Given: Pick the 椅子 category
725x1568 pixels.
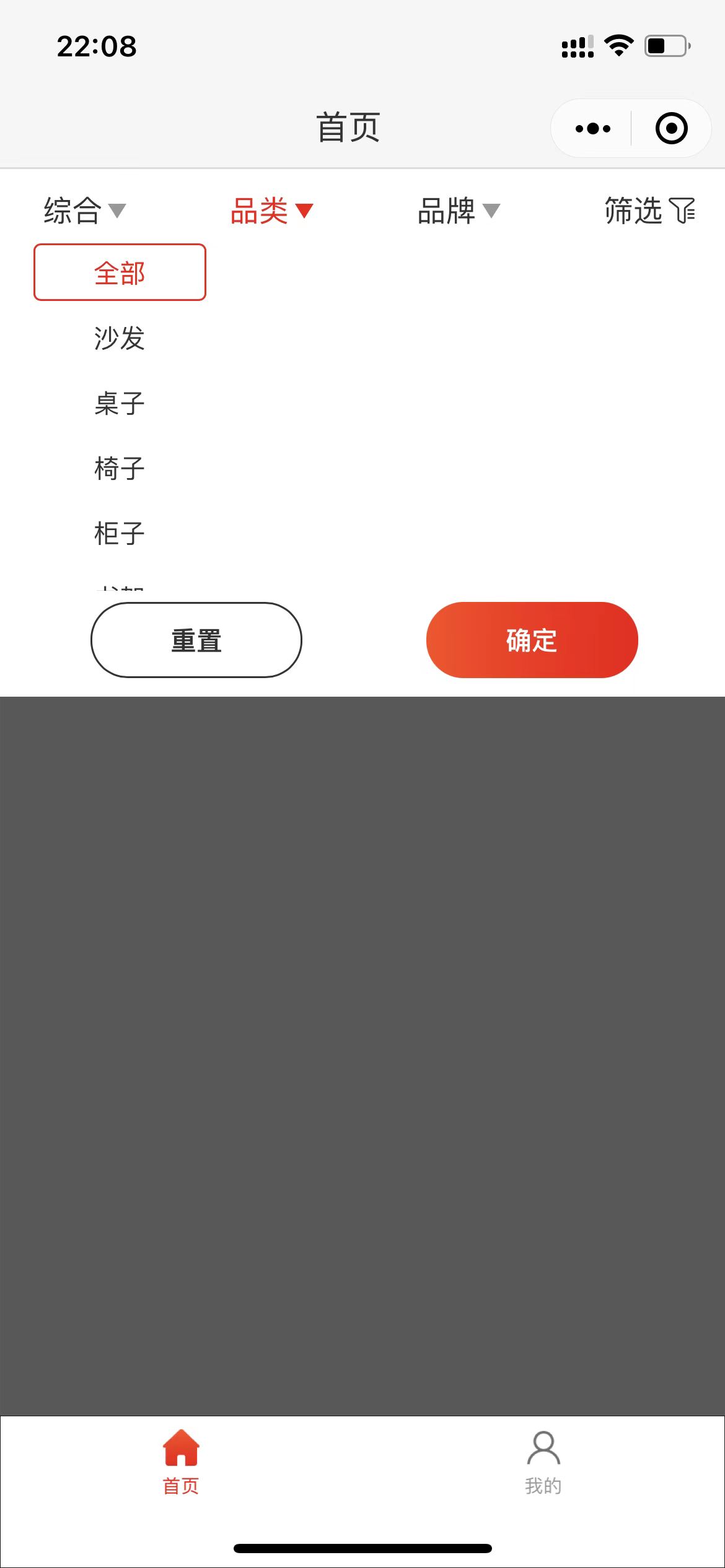Looking at the screenshot, I should point(120,468).
